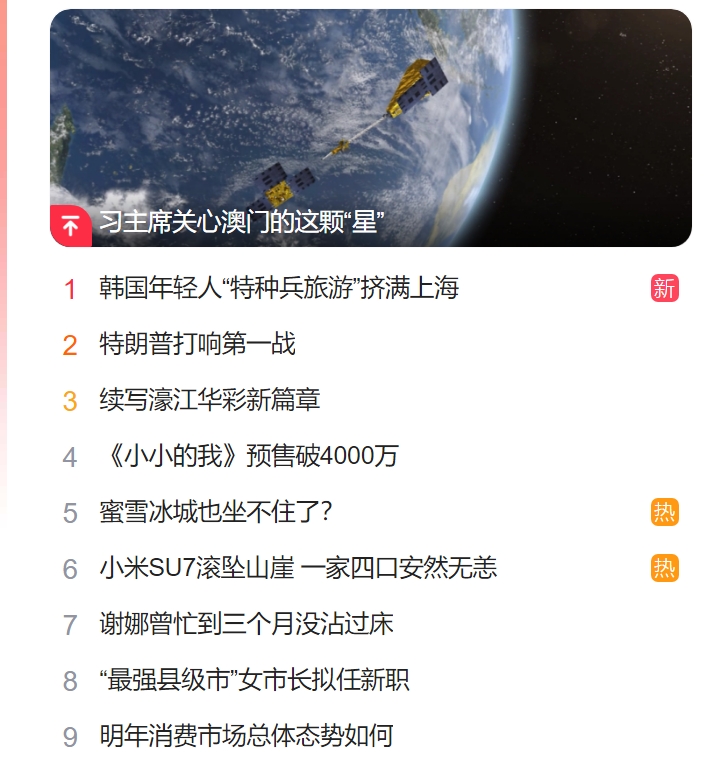View '明年消费市场总体态势如何' topic
The height and width of the screenshot is (758, 712).
(x=246, y=737)
